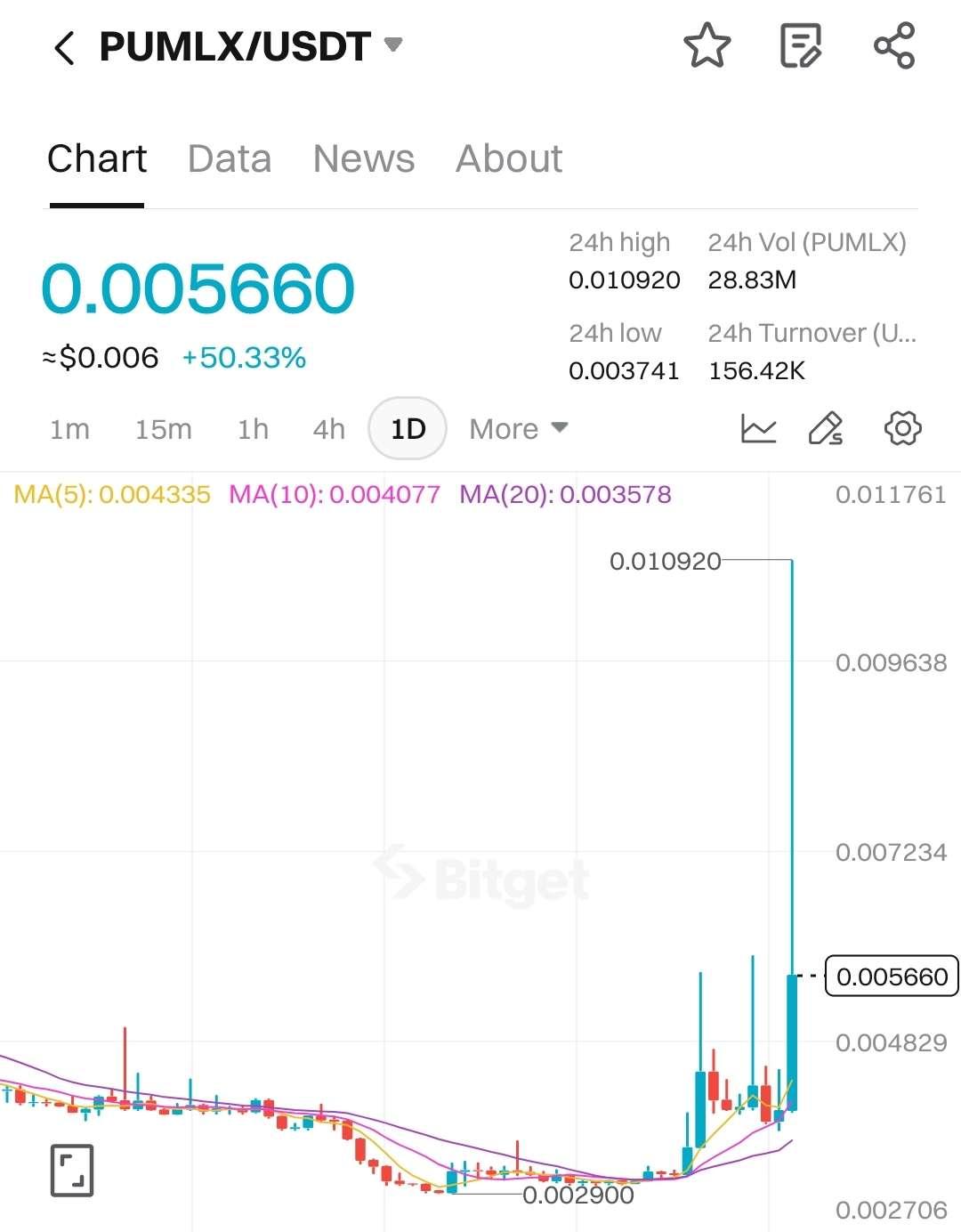Switch to the Data tab
The width and height of the screenshot is (961, 1232).
[229, 159]
